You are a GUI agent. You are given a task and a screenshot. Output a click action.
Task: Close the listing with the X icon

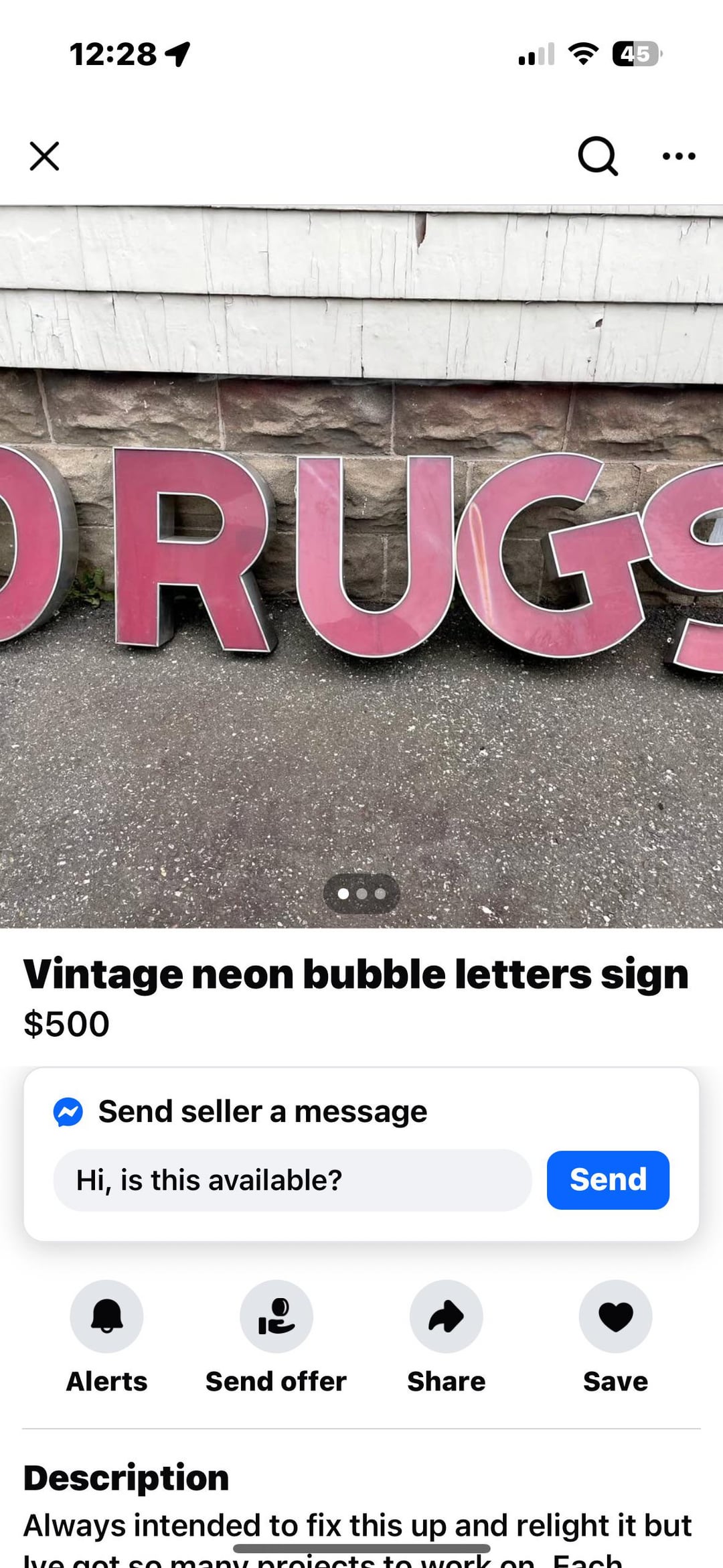point(44,156)
